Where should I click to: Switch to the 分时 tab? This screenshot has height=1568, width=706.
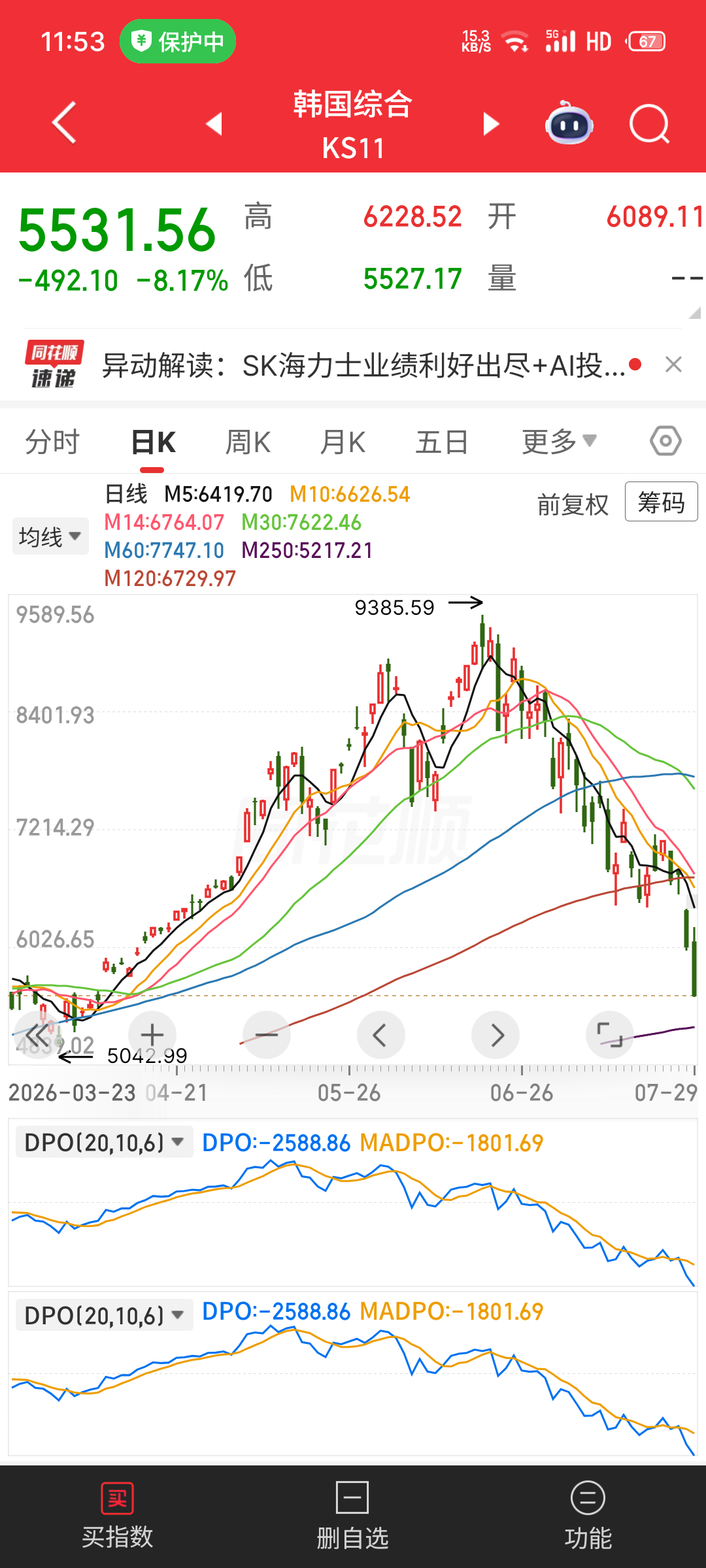52,442
